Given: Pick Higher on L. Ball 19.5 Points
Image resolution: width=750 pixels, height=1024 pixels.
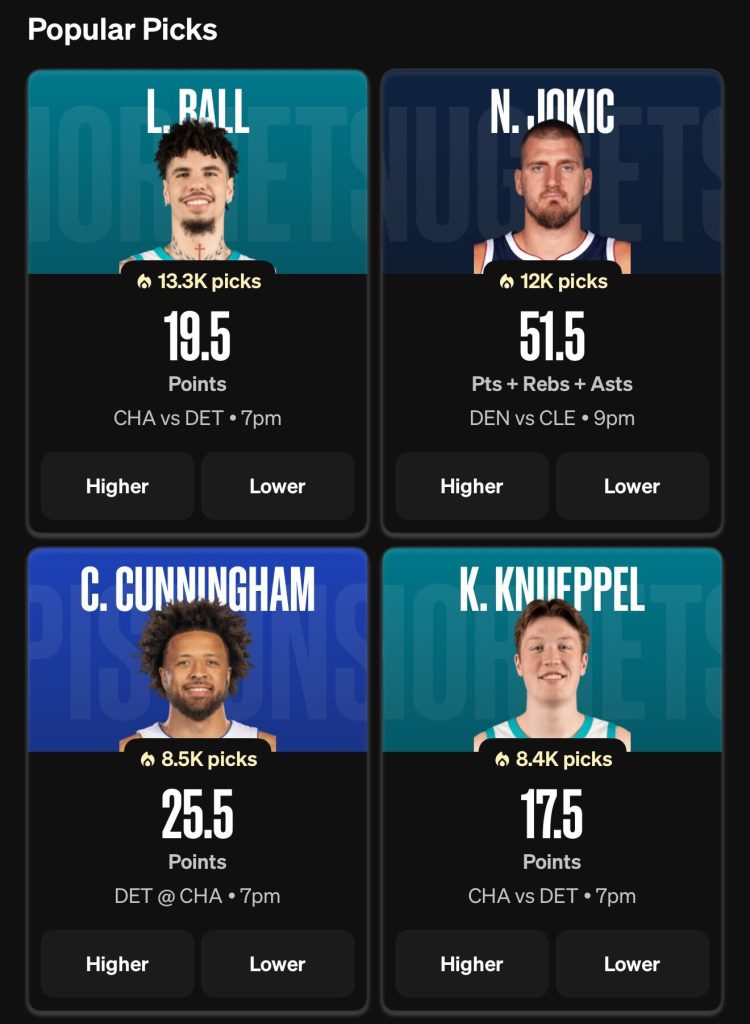Looking at the screenshot, I should click(117, 486).
